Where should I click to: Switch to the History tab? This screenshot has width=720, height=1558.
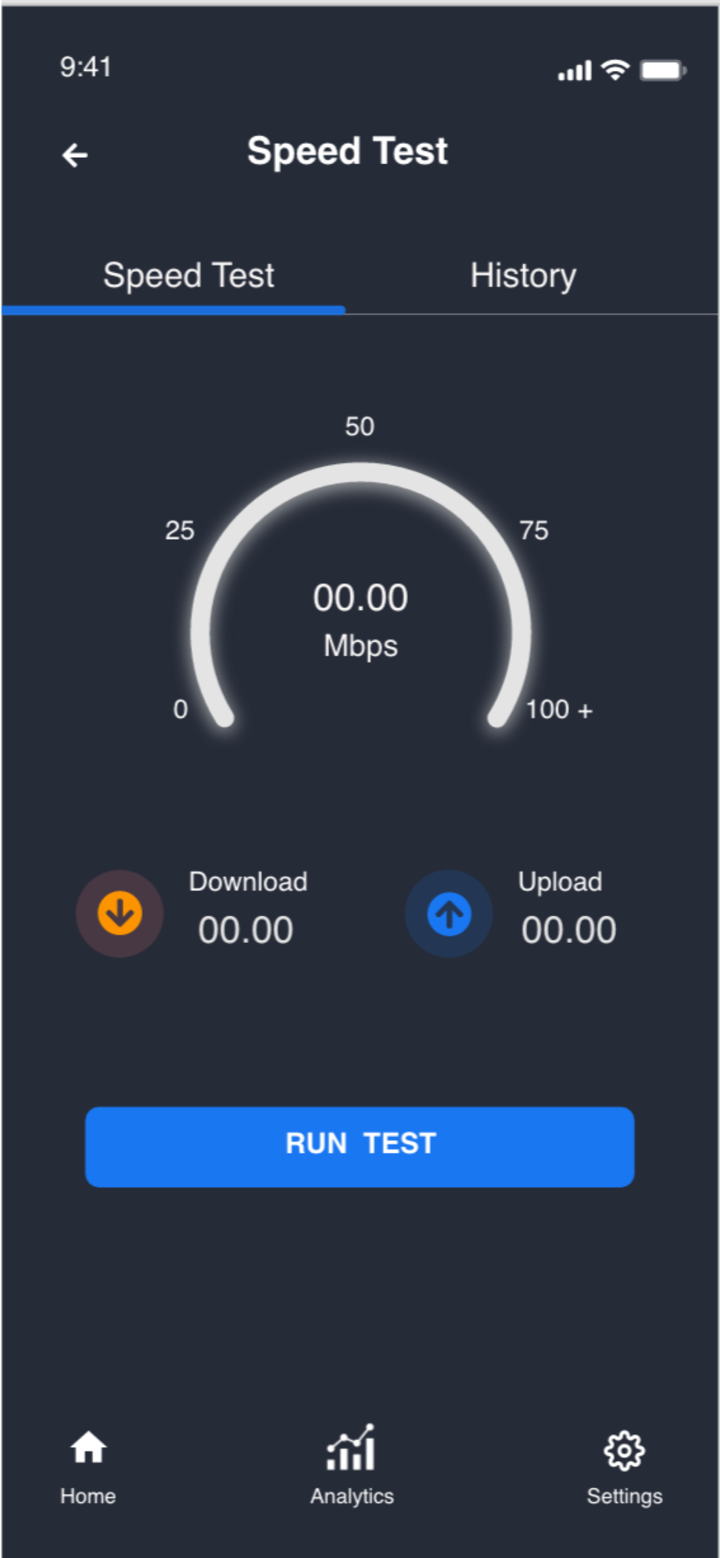point(522,275)
